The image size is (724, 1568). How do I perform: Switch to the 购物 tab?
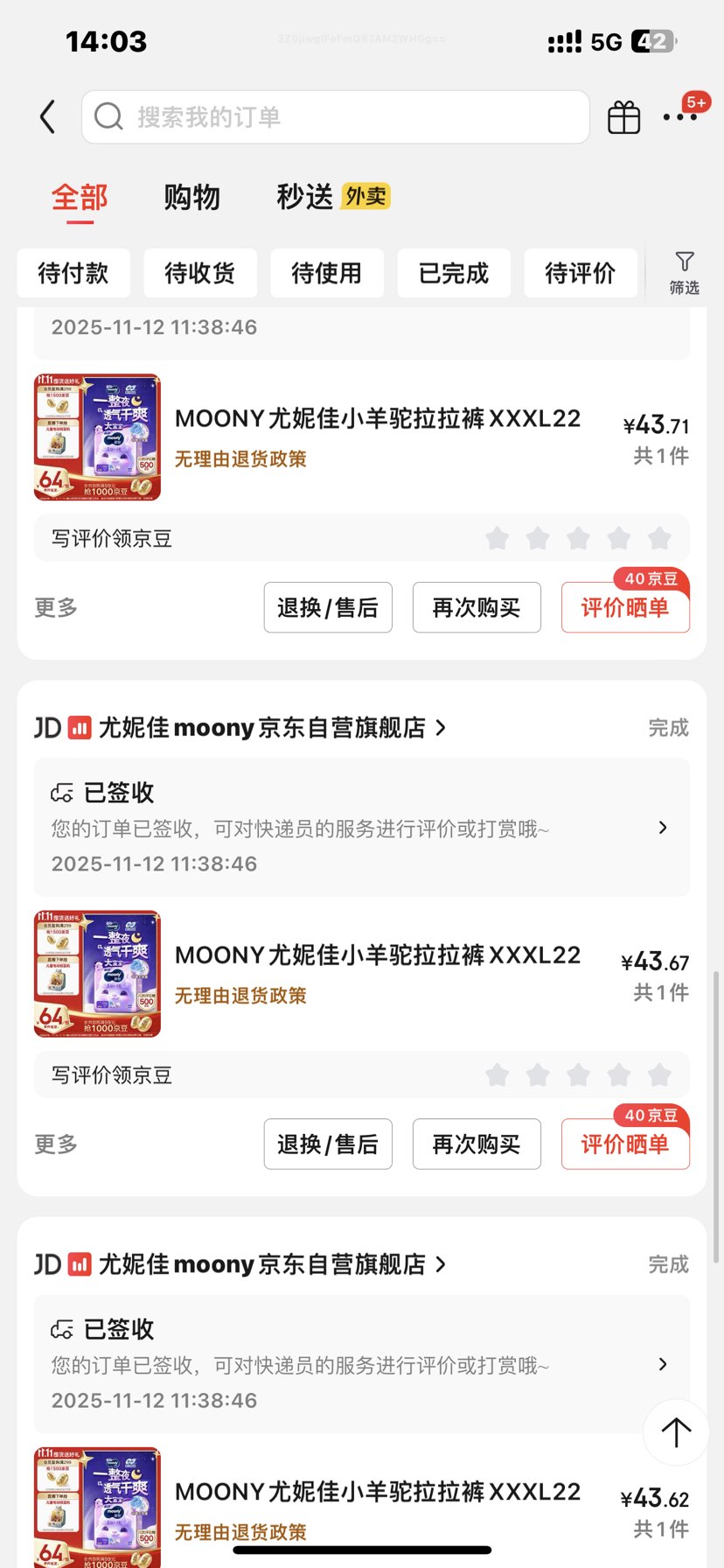point(191,197)
